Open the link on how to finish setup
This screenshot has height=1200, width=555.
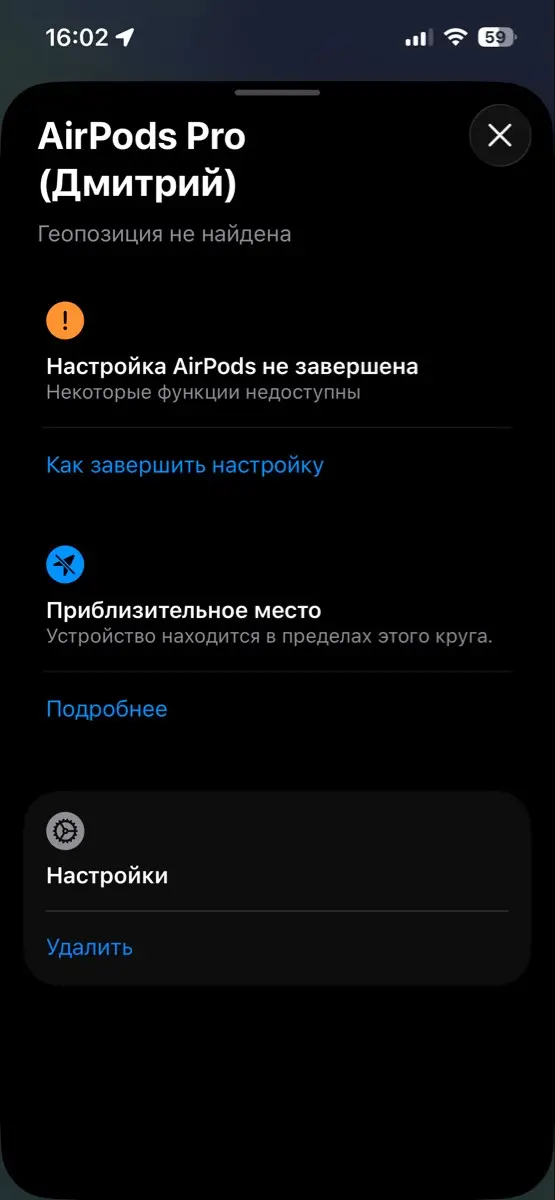pos(185,465)
